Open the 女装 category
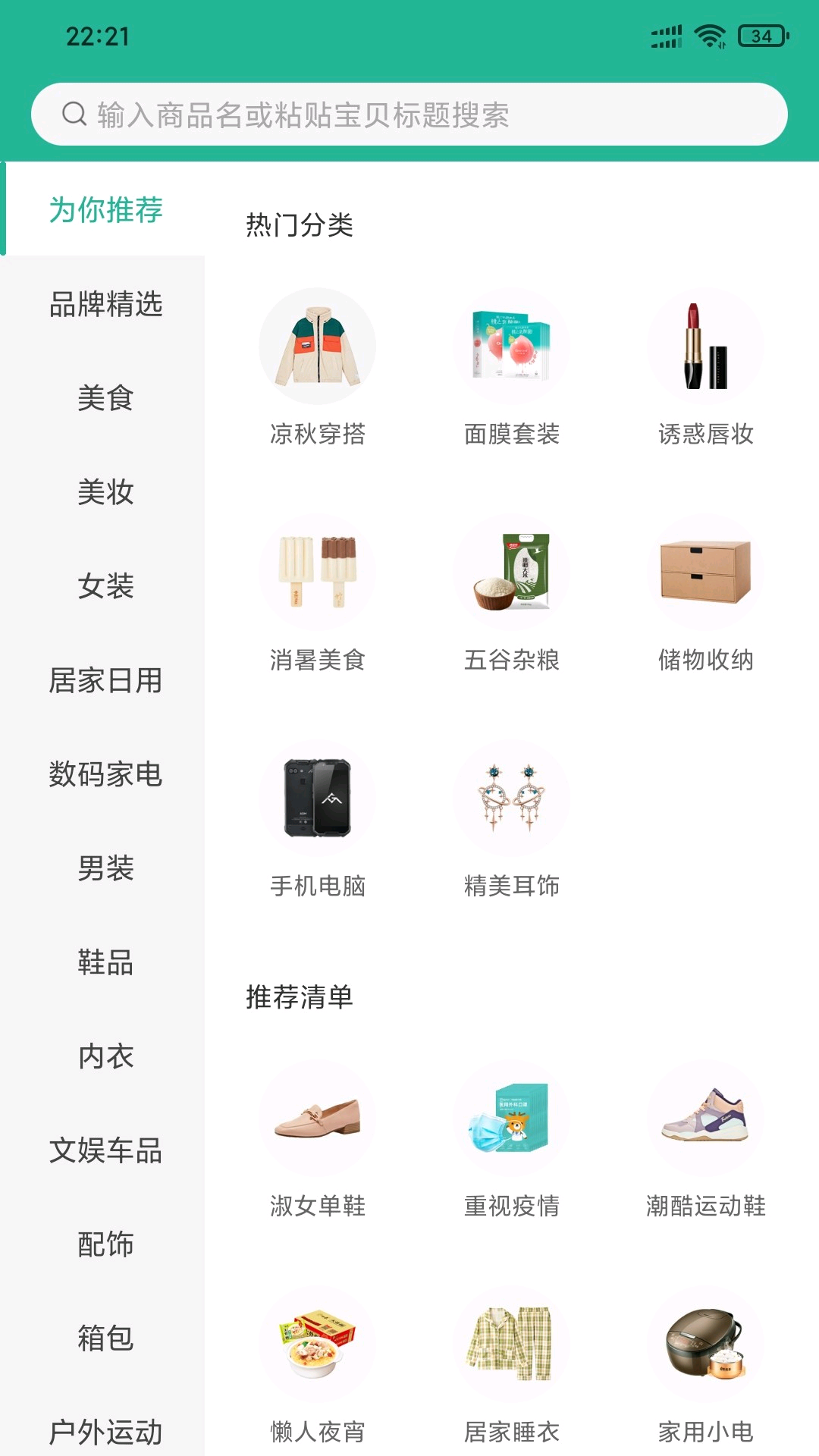 click(x=105, y=586)
